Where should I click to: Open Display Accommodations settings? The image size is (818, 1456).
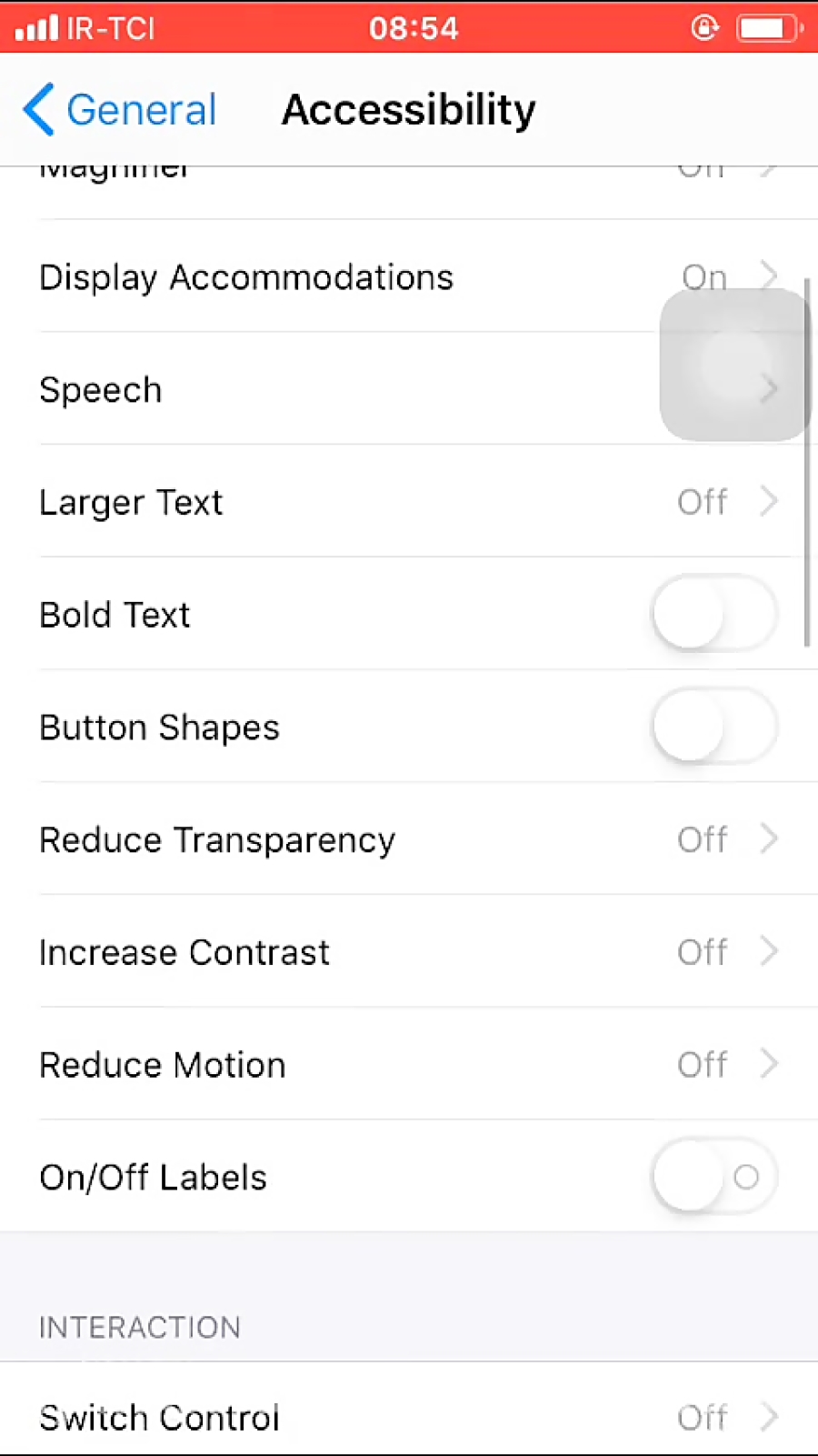(x=409, y=276)
